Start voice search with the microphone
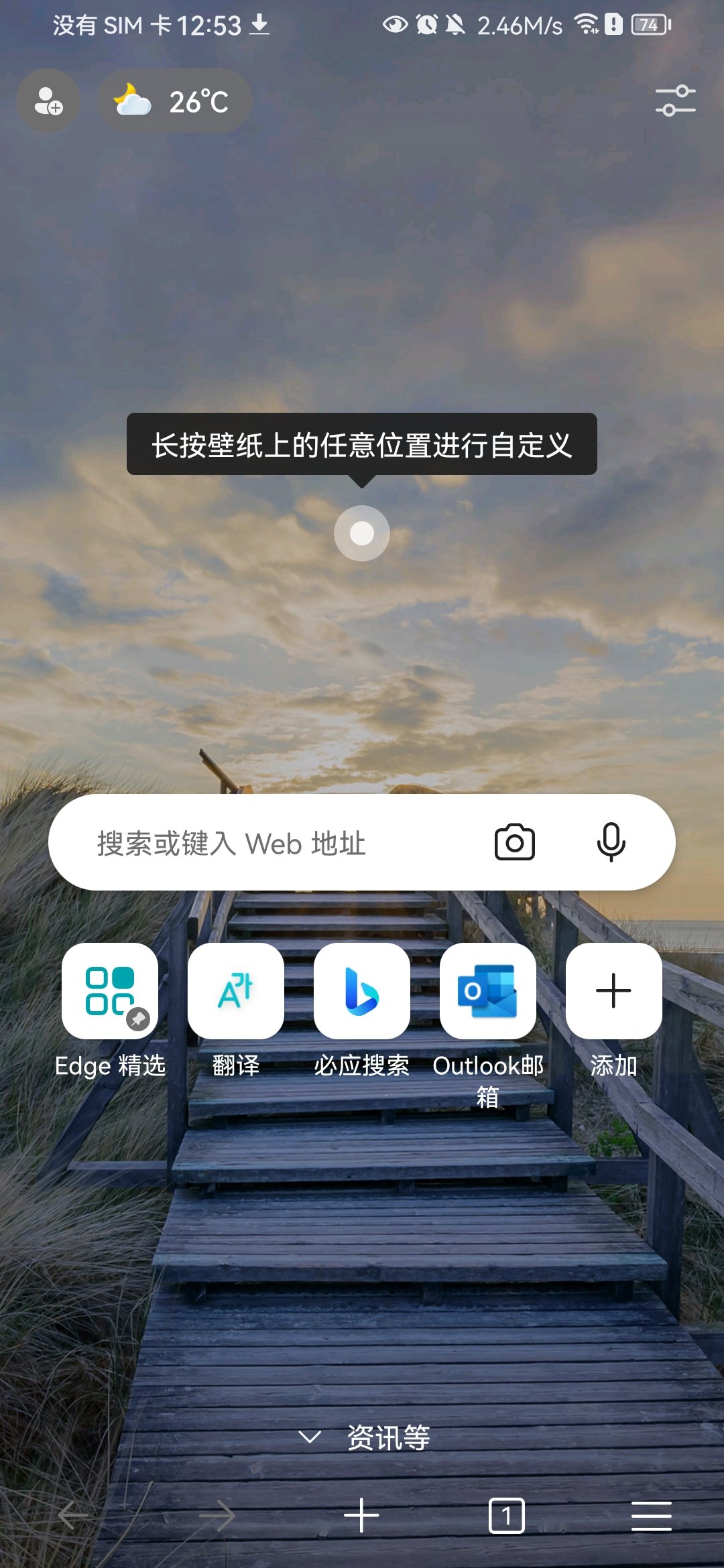The width and height of the screenshot is (724, 1568). point(611,843)
